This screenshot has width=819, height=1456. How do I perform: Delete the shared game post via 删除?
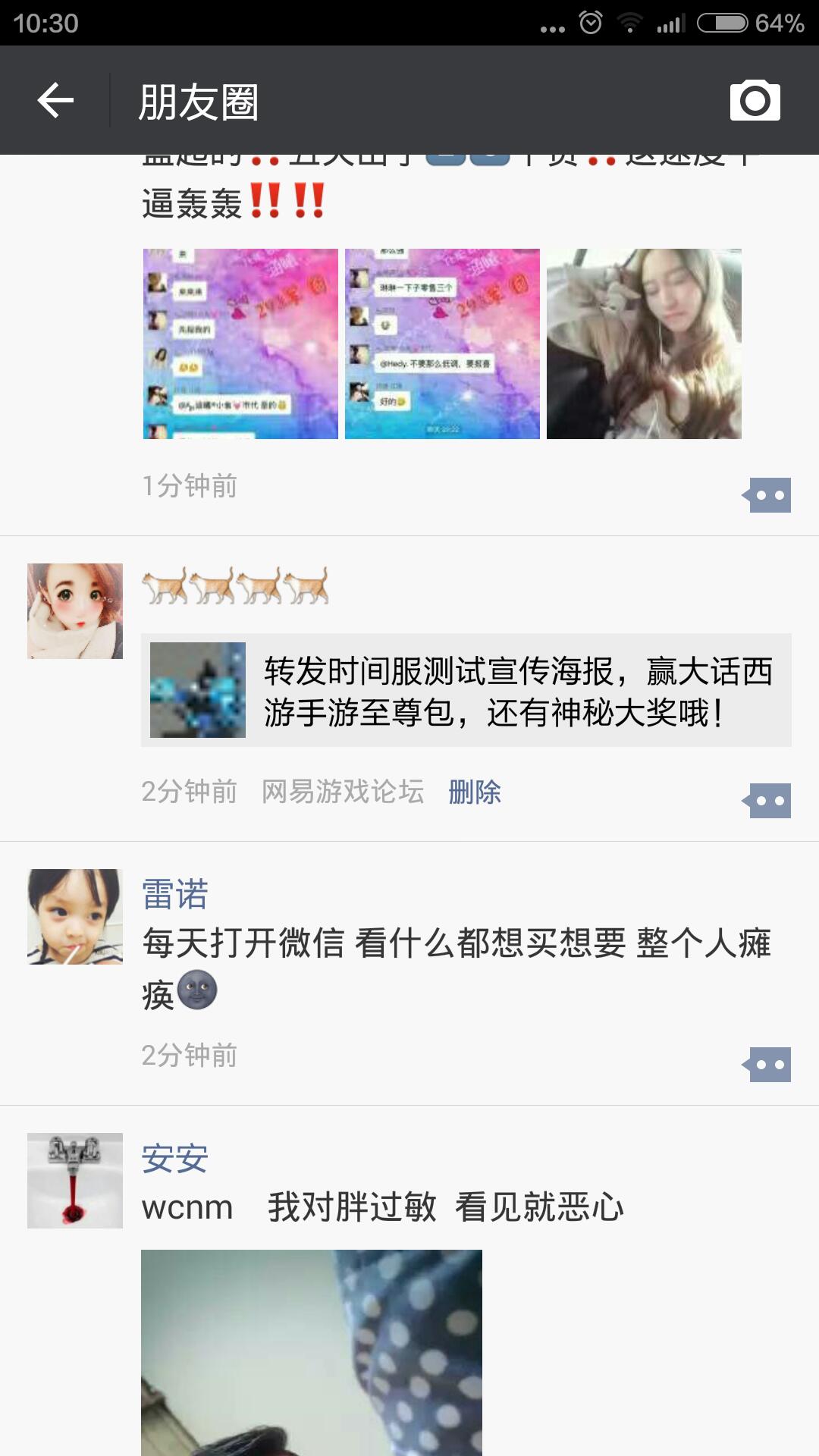pos(475,792)
